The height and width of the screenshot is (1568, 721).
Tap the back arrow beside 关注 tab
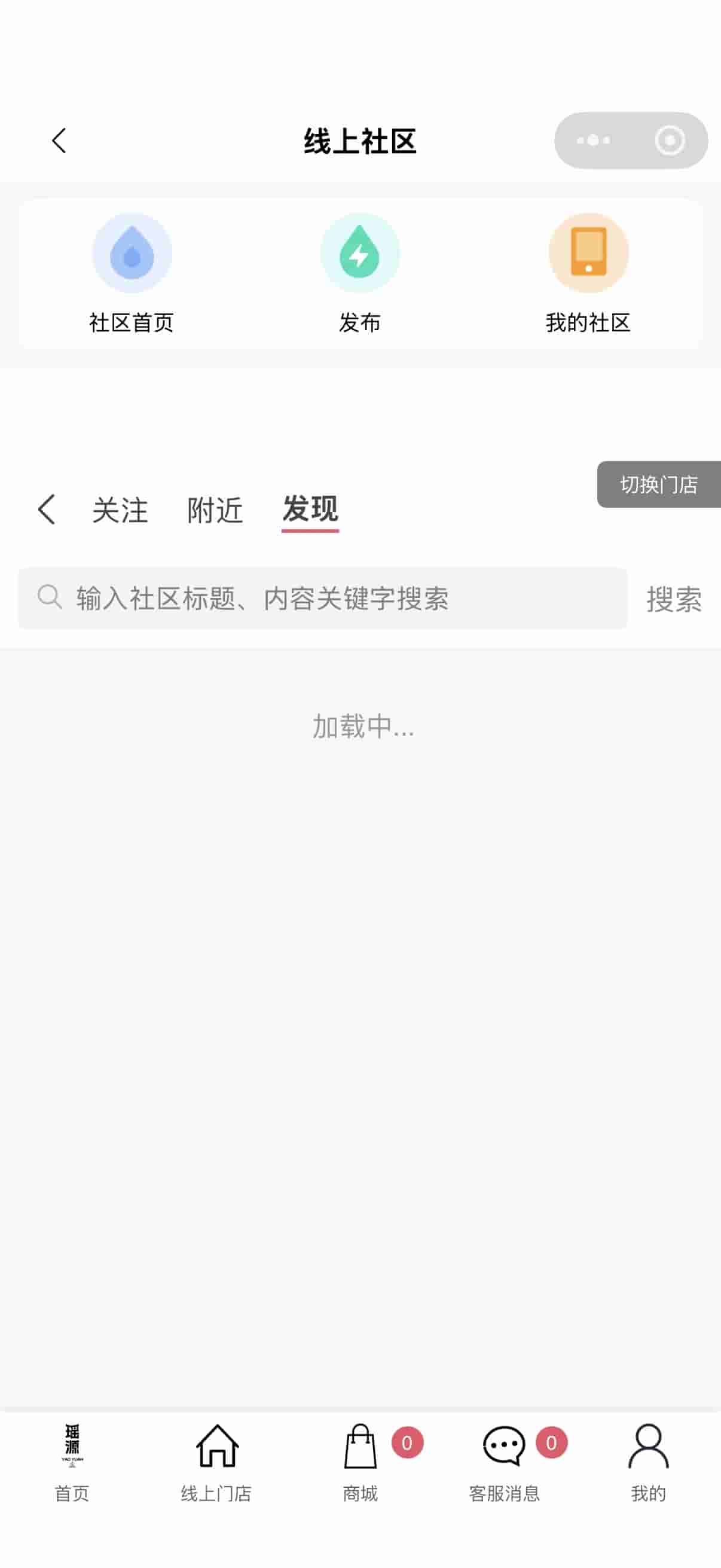[x=47, y=510]
